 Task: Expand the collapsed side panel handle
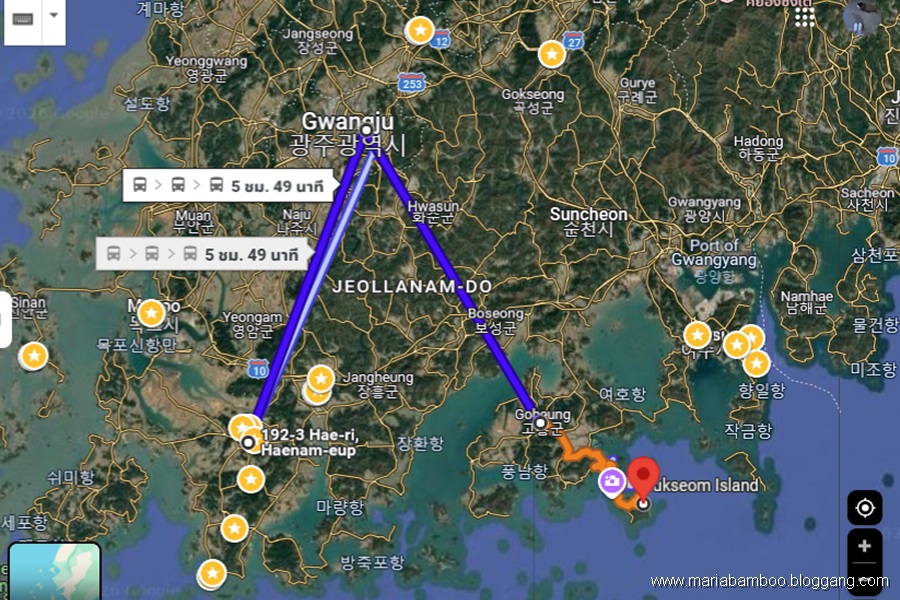(5, 320)
